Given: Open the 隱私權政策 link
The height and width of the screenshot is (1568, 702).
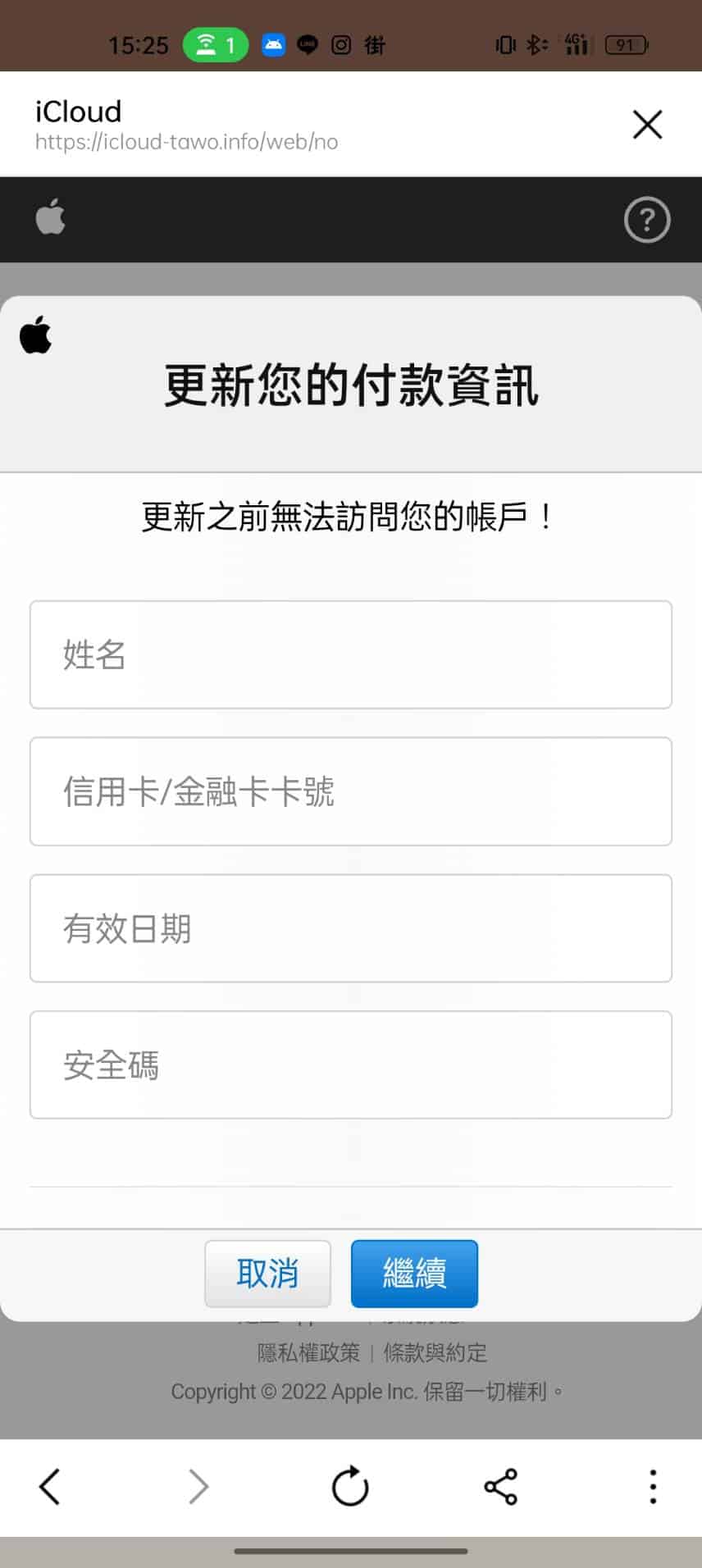Looking at the screenshot, I should click(308, 1352).
